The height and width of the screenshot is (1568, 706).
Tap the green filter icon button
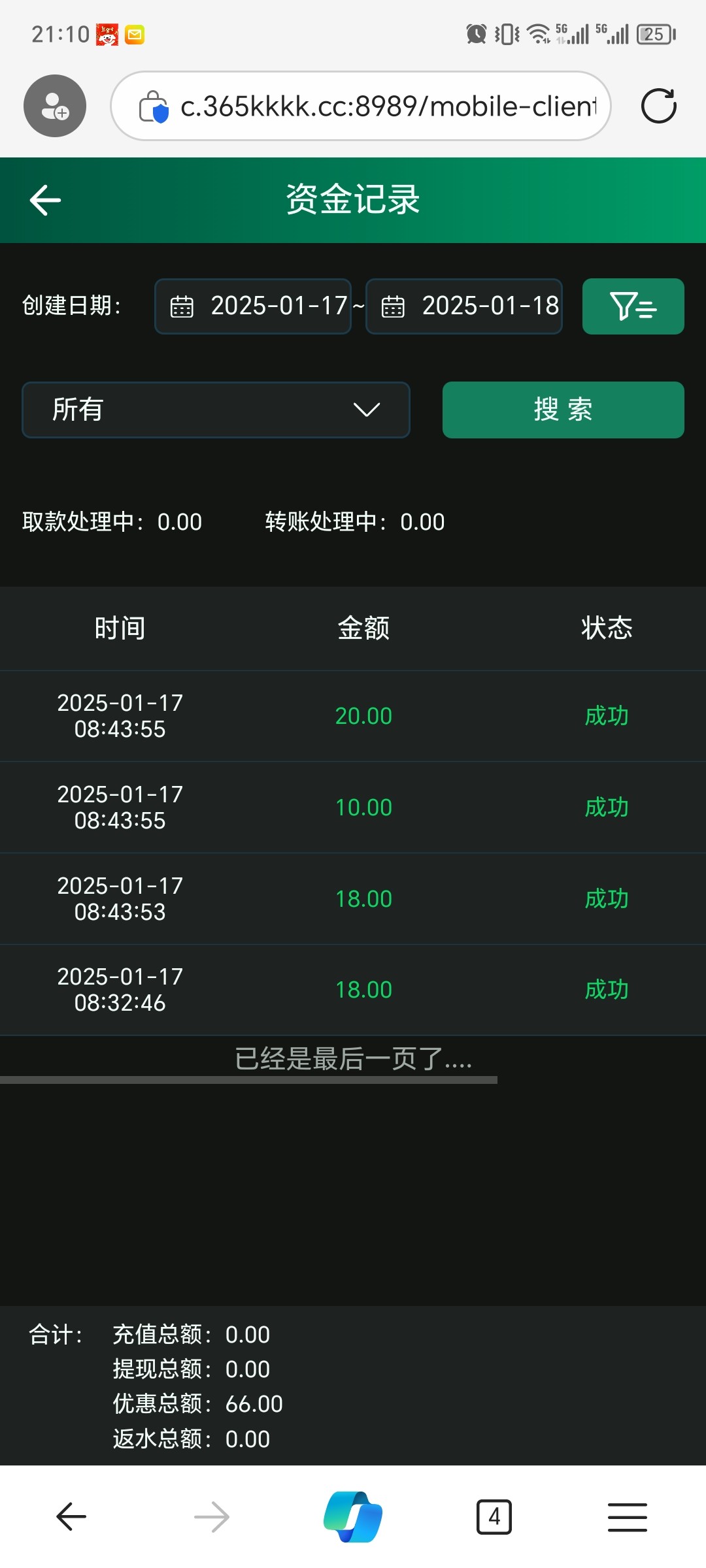coord(633,306)
